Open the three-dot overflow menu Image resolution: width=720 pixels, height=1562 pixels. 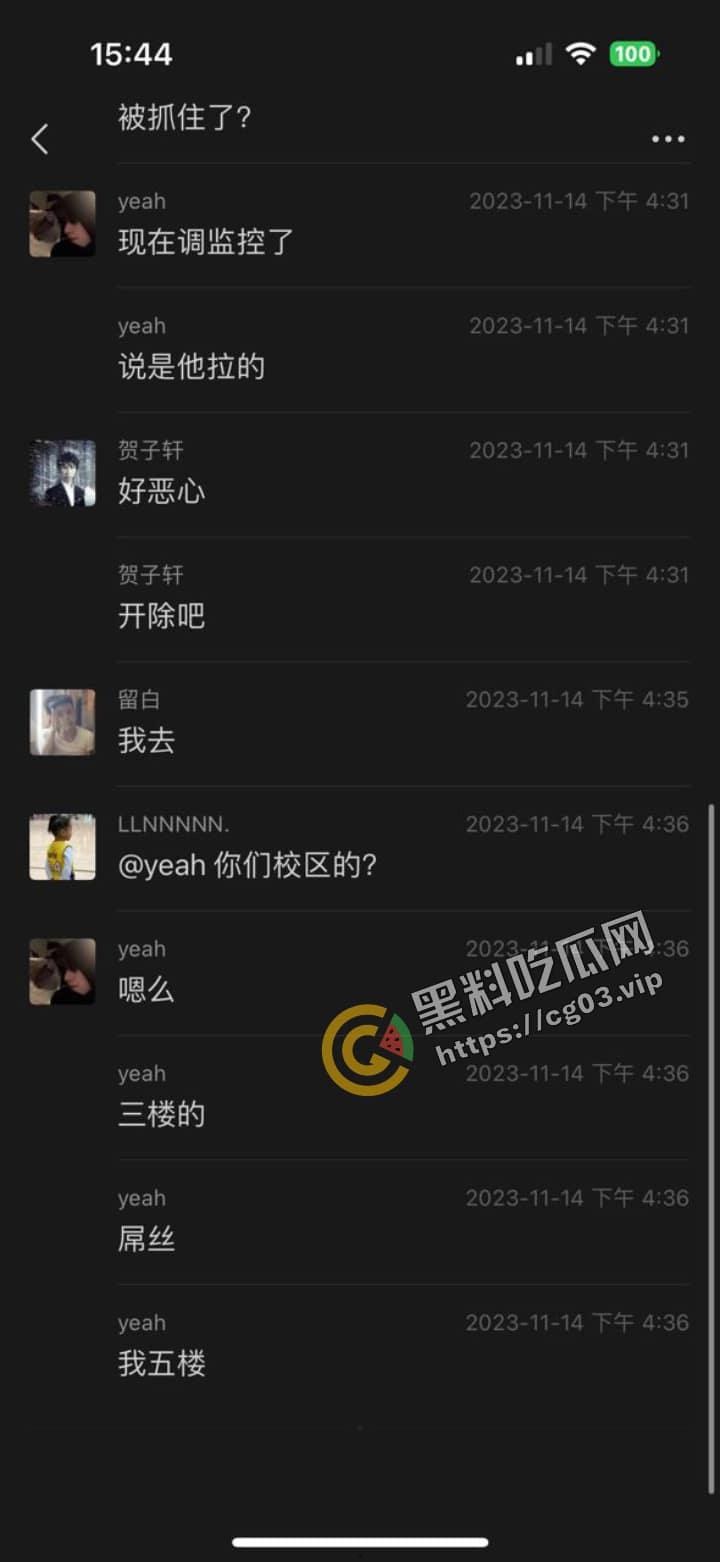point(668,139)
